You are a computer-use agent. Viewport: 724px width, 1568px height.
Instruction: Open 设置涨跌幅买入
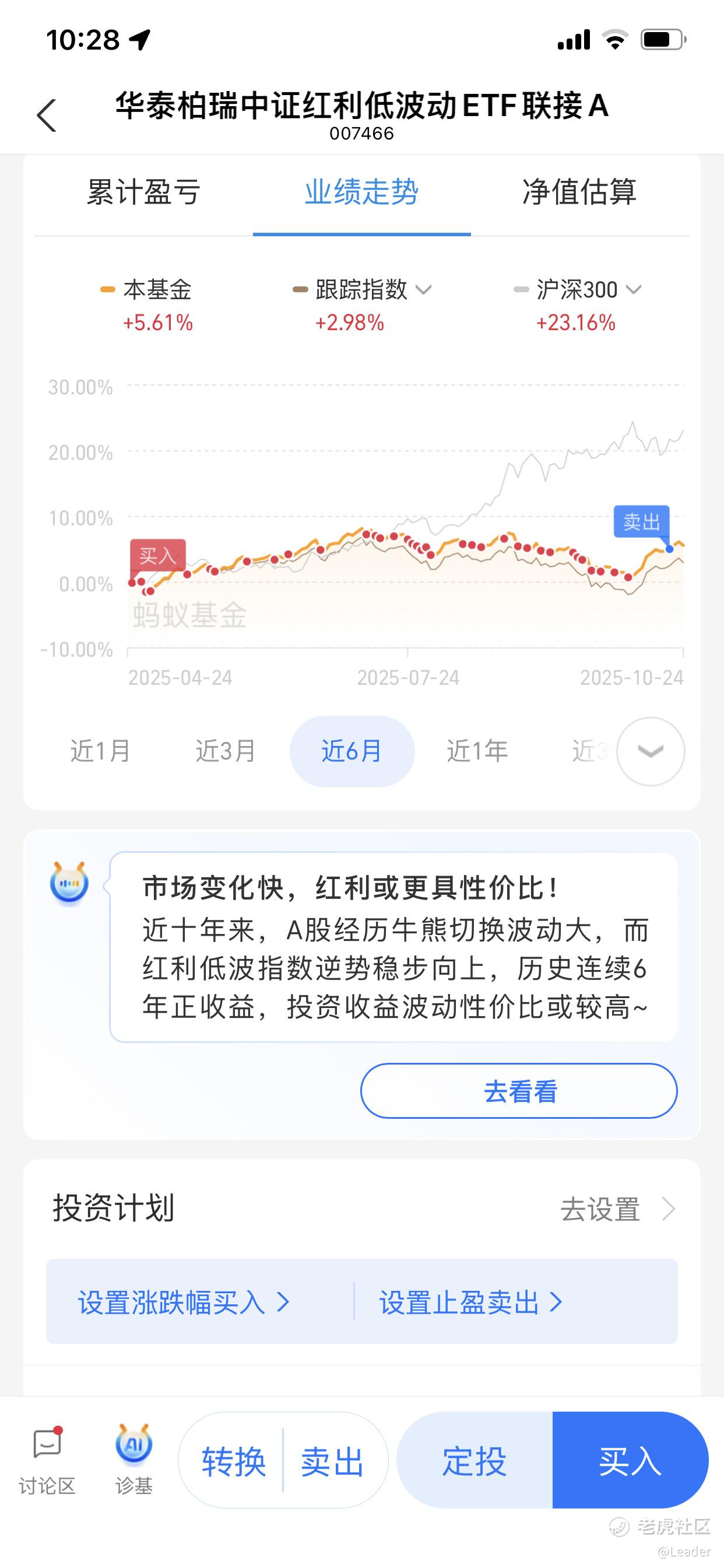click(182, 1303)
